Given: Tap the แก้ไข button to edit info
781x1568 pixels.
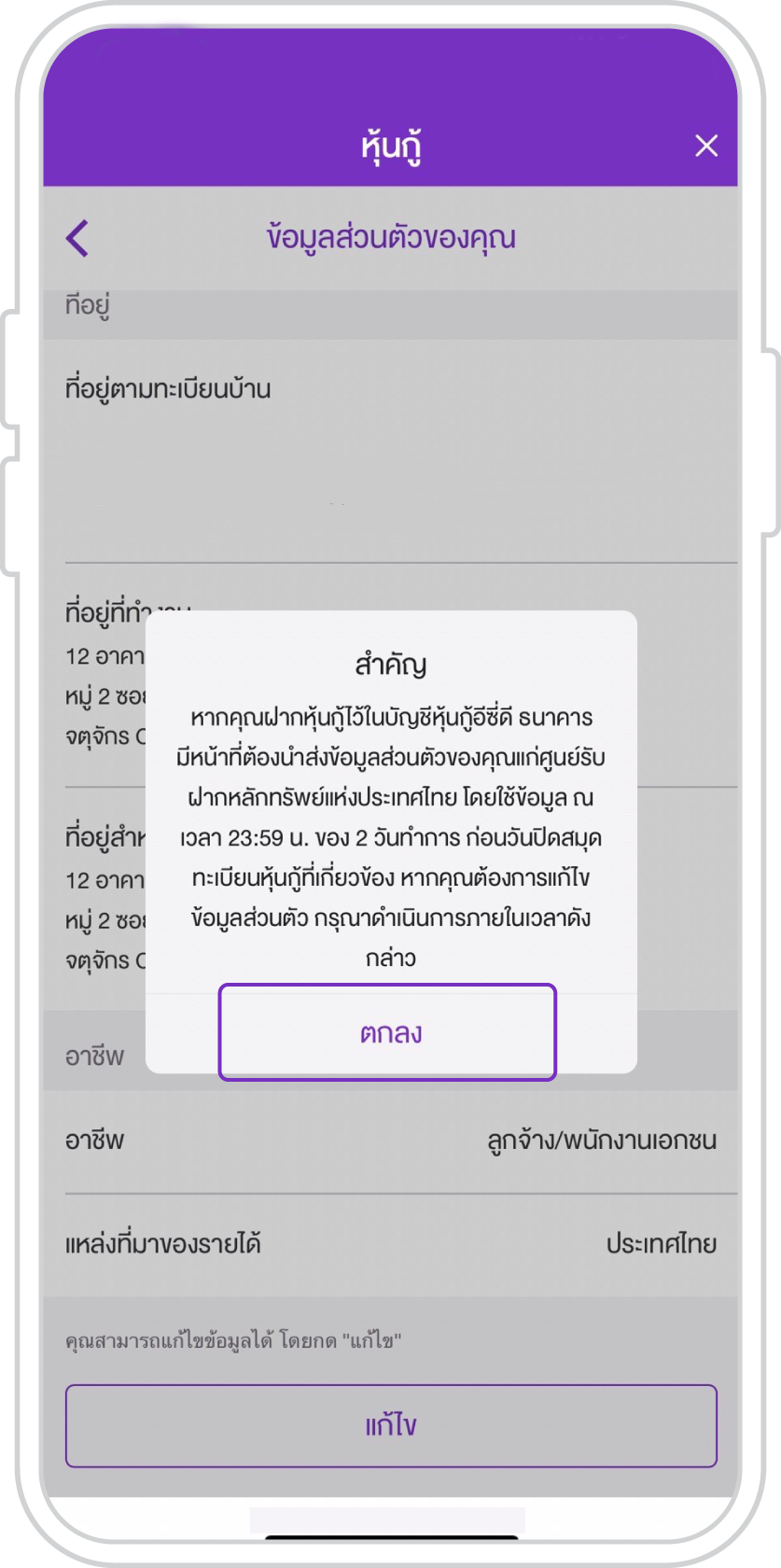Looking at the screenshot, I should pyautogui.click(x=390, y=1425).
